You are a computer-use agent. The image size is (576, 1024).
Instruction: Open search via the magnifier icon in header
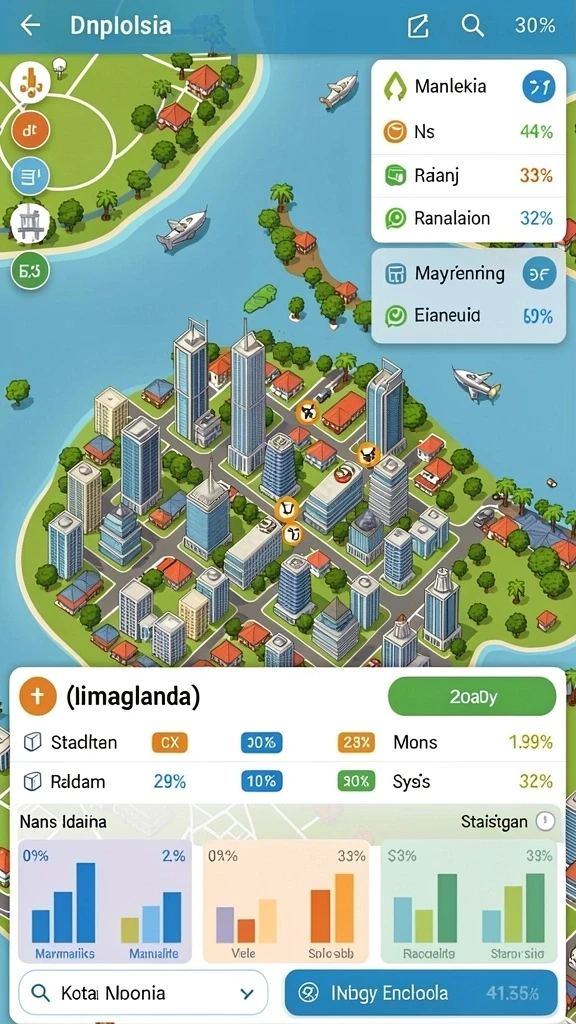point(472,25)
